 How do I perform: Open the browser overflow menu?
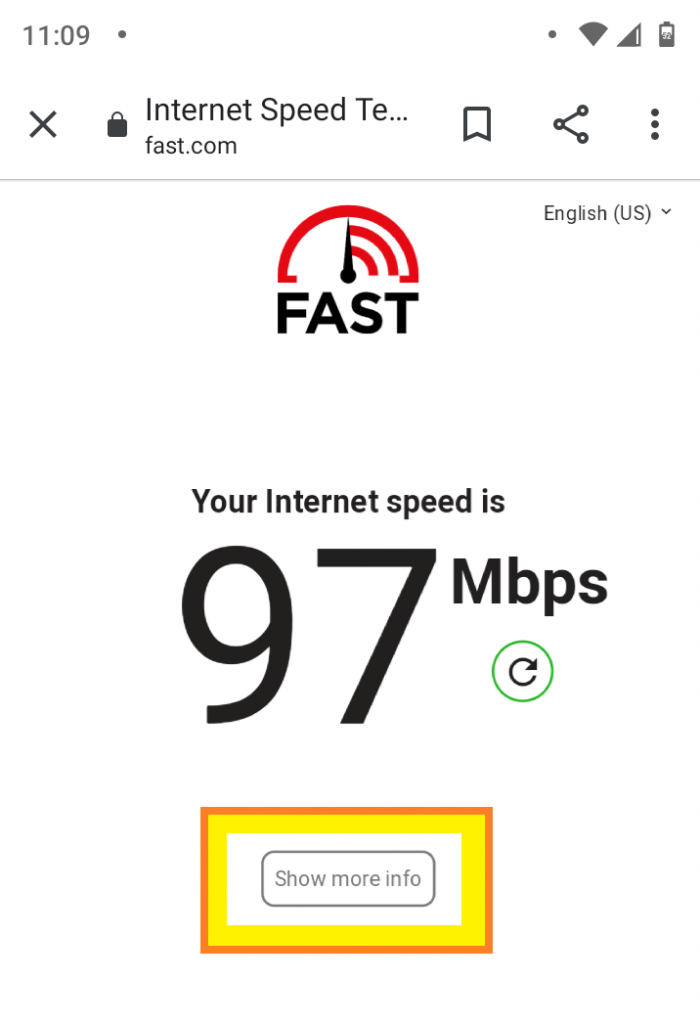655,125
